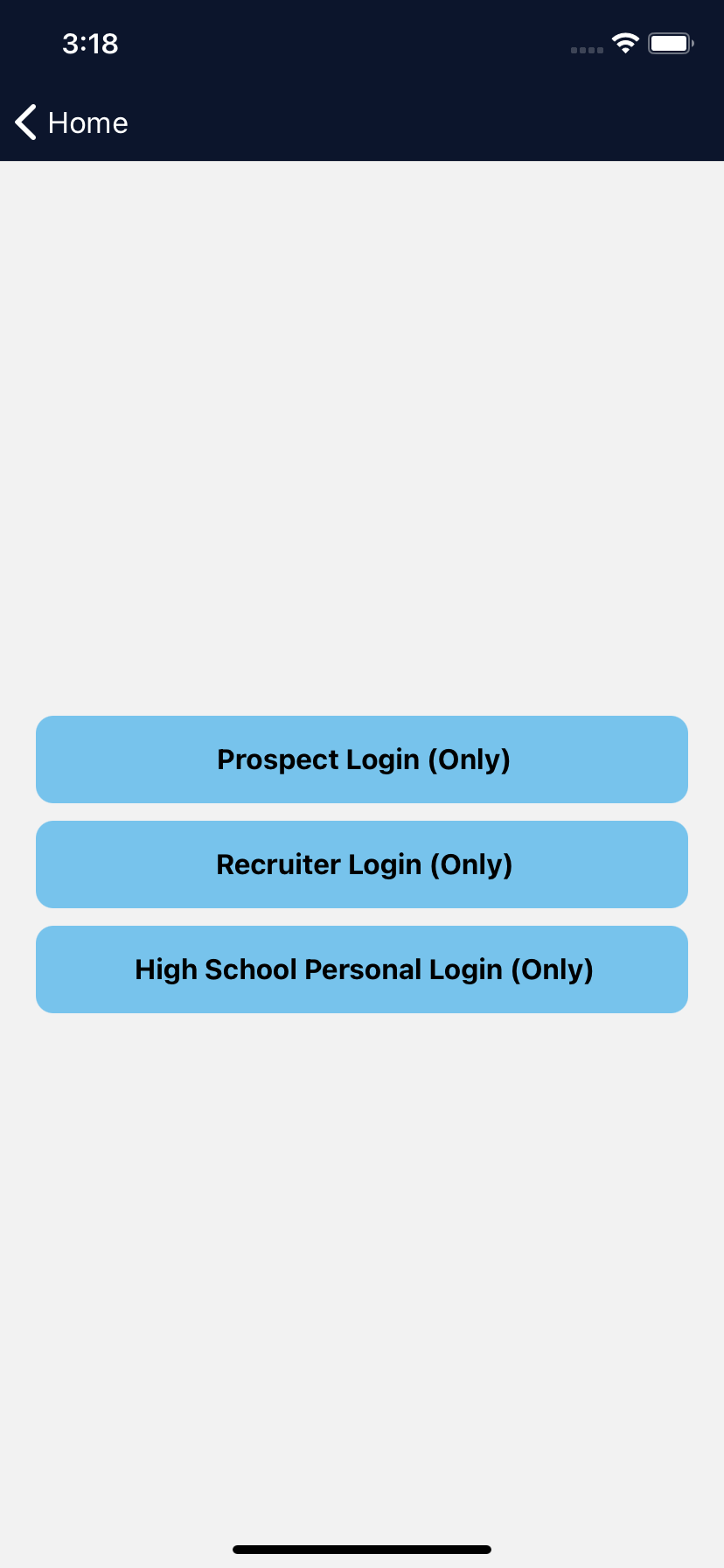Choose Recruiter Login (Only)
Screen dimensions: 724x1568
click(x=362, y=864)
